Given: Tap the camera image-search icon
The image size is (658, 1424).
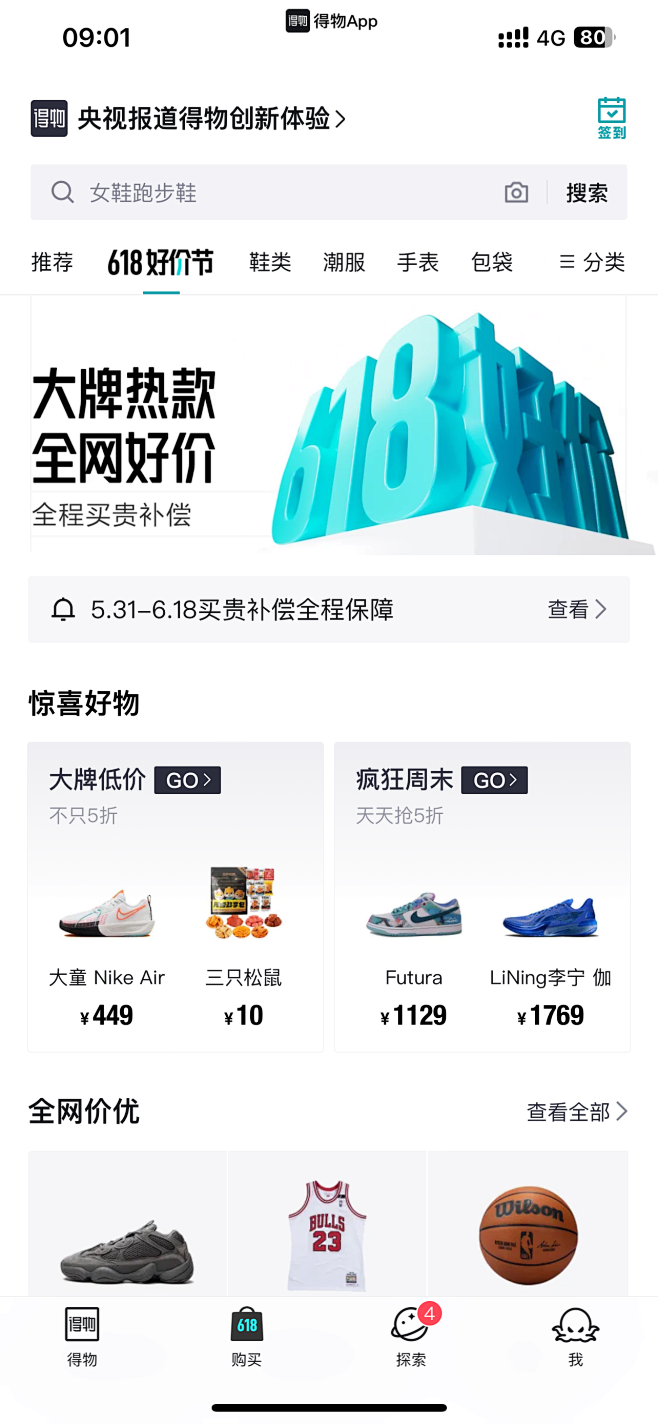Looking at the screenshot, I should 516,193.
